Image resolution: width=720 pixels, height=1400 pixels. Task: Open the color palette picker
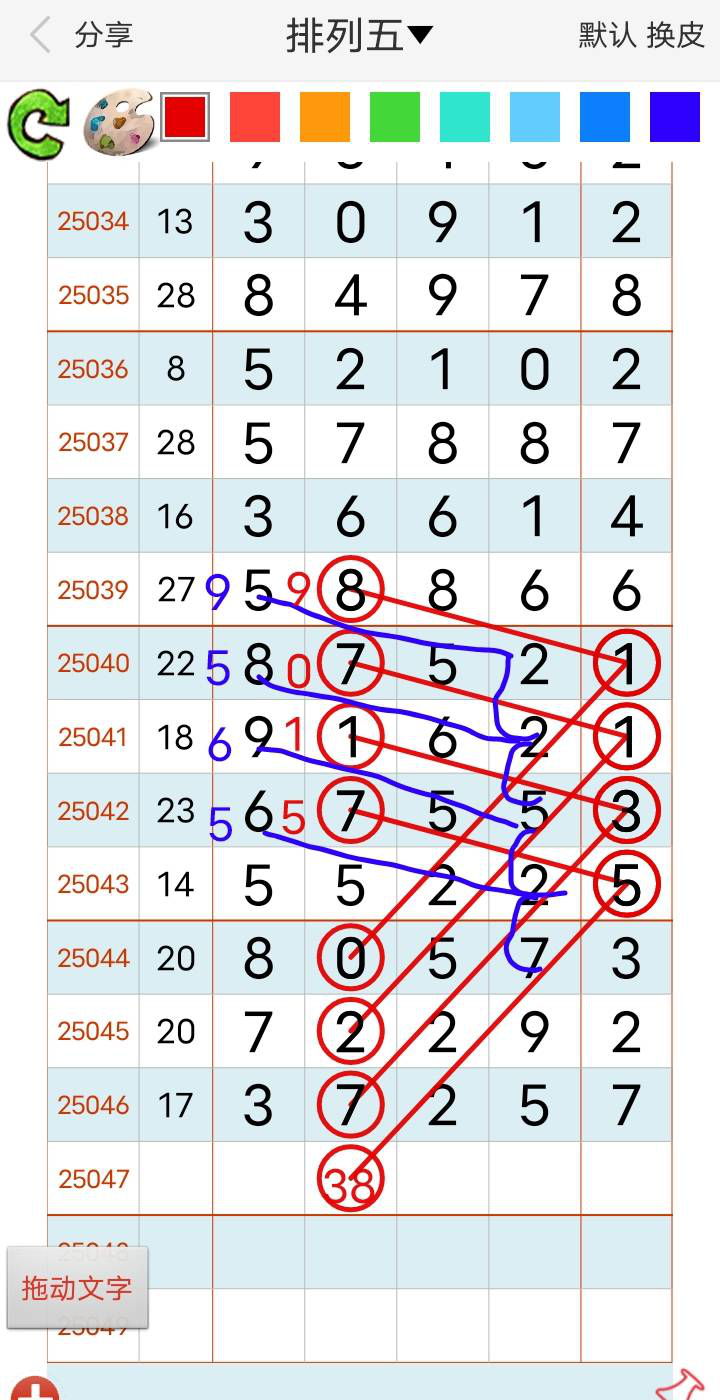click(117, 122)
